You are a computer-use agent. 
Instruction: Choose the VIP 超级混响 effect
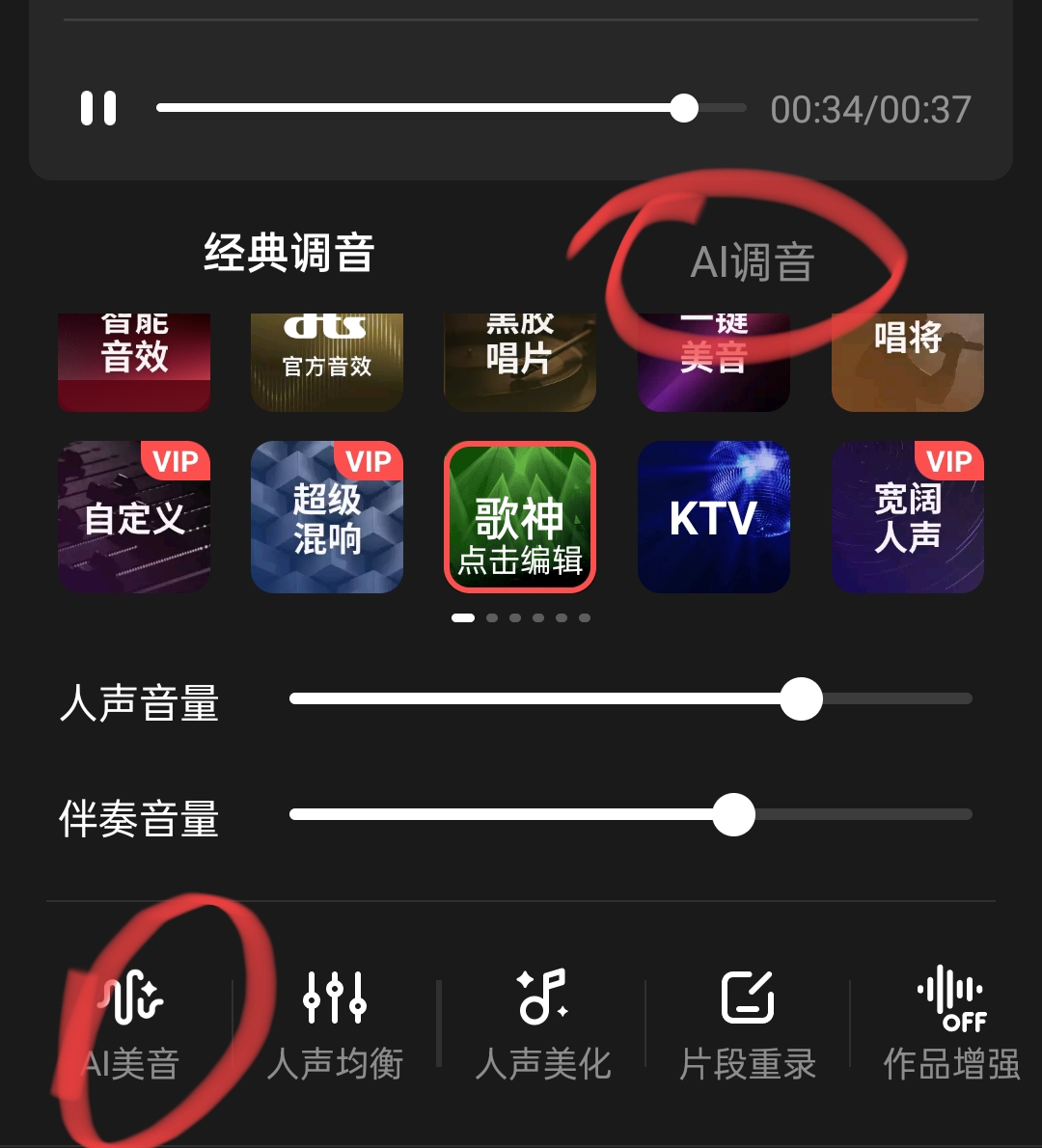pyautogui.click(x=327, y=517)
